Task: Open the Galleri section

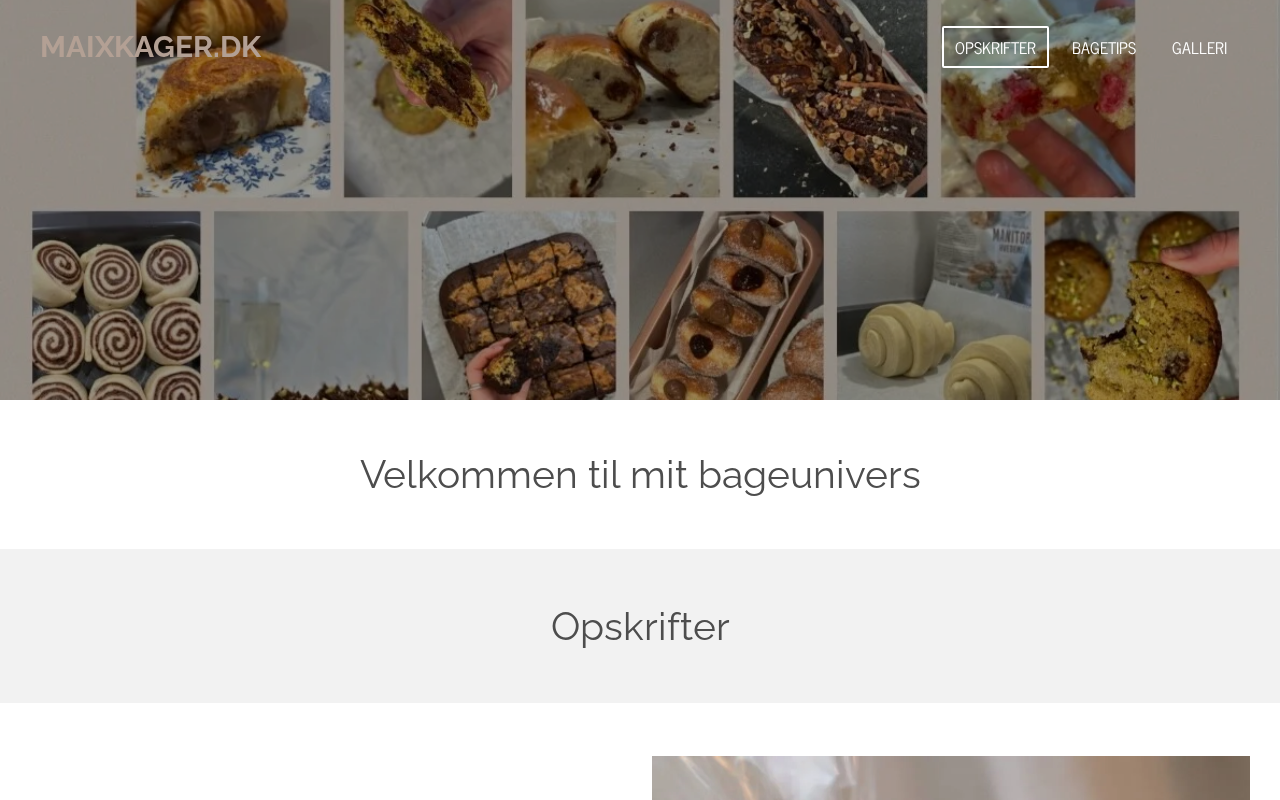Action: click(1199, 48)
